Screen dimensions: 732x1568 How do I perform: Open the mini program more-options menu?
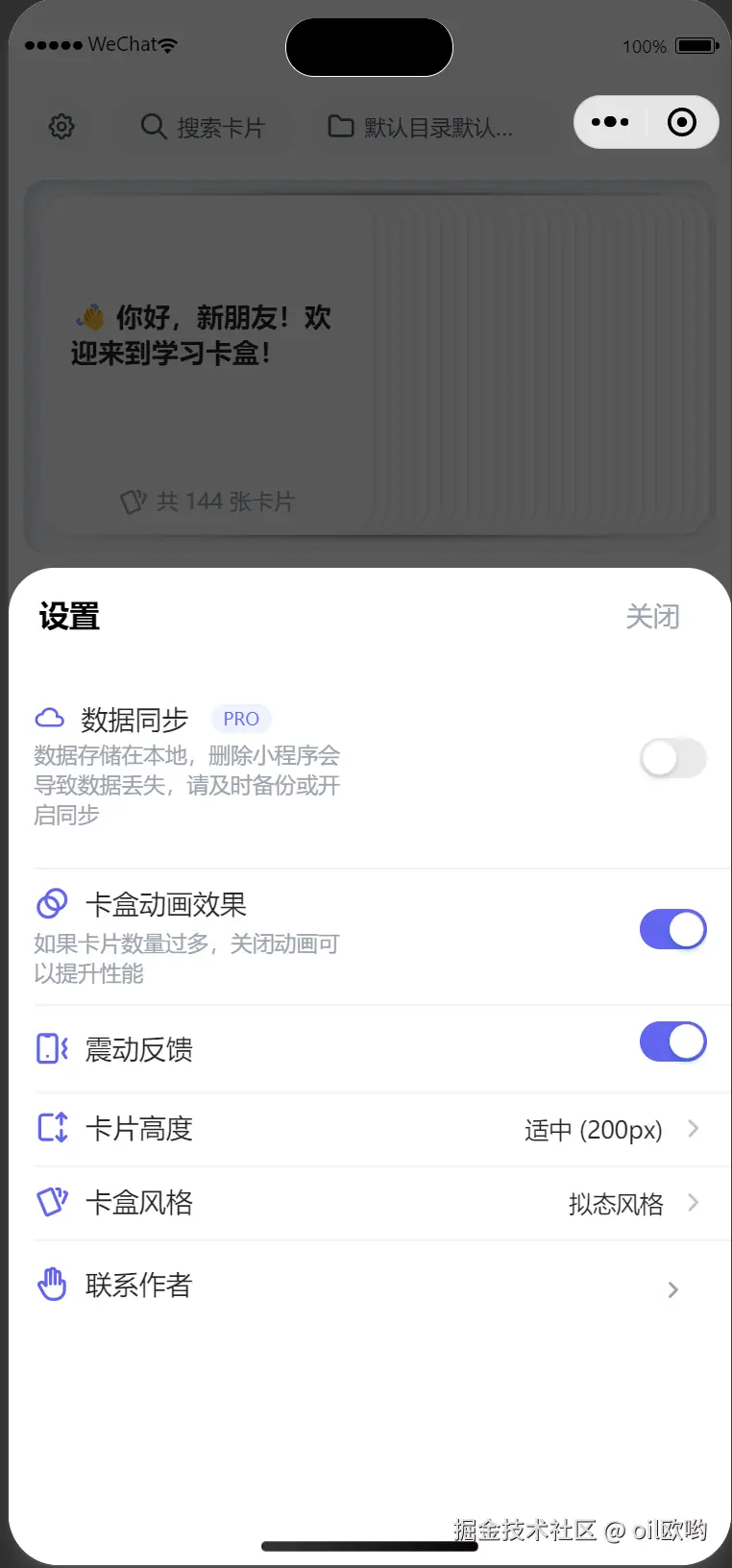610,122
